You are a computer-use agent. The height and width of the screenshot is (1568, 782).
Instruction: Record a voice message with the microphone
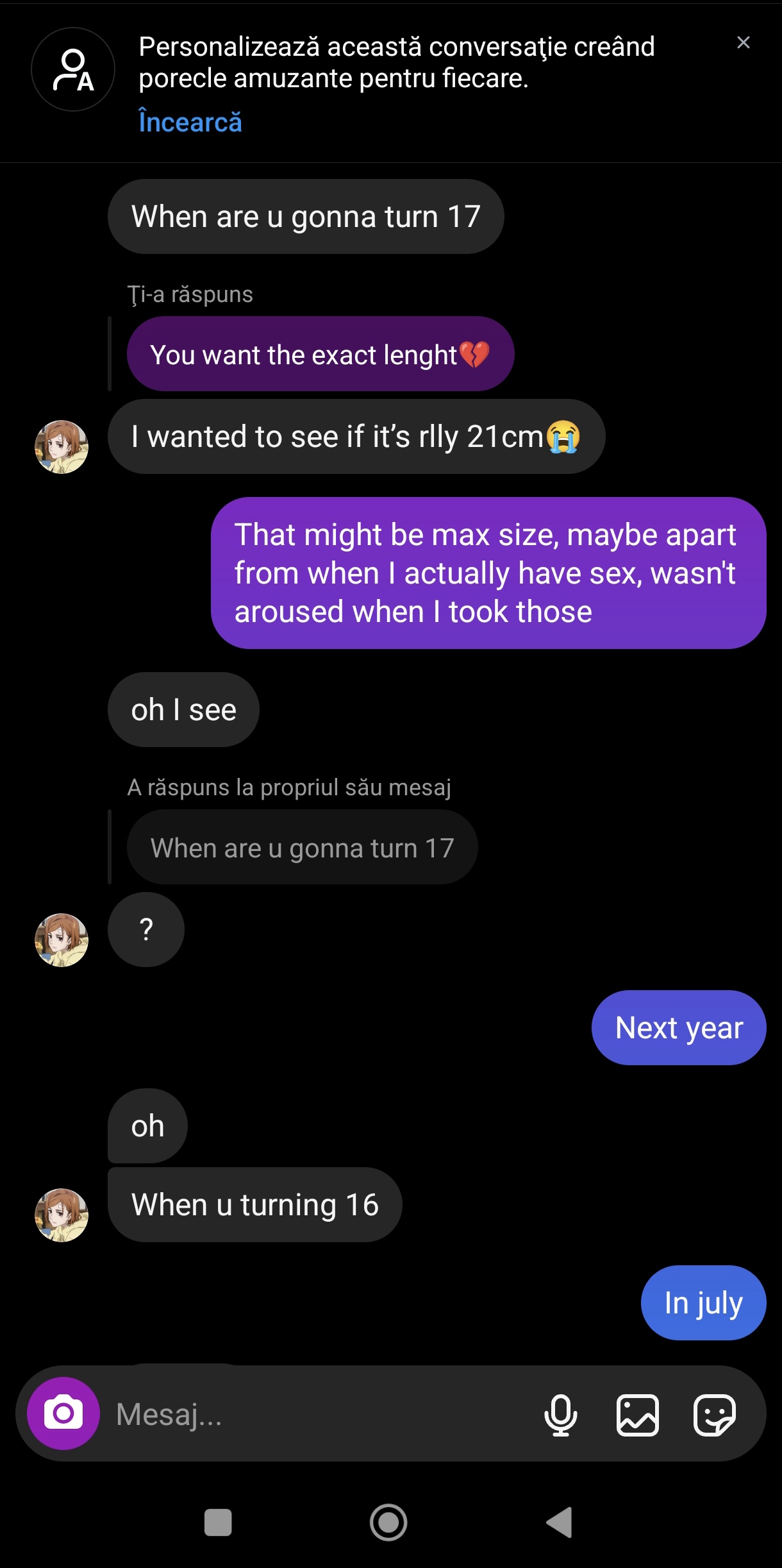[x=560, y=1414]
